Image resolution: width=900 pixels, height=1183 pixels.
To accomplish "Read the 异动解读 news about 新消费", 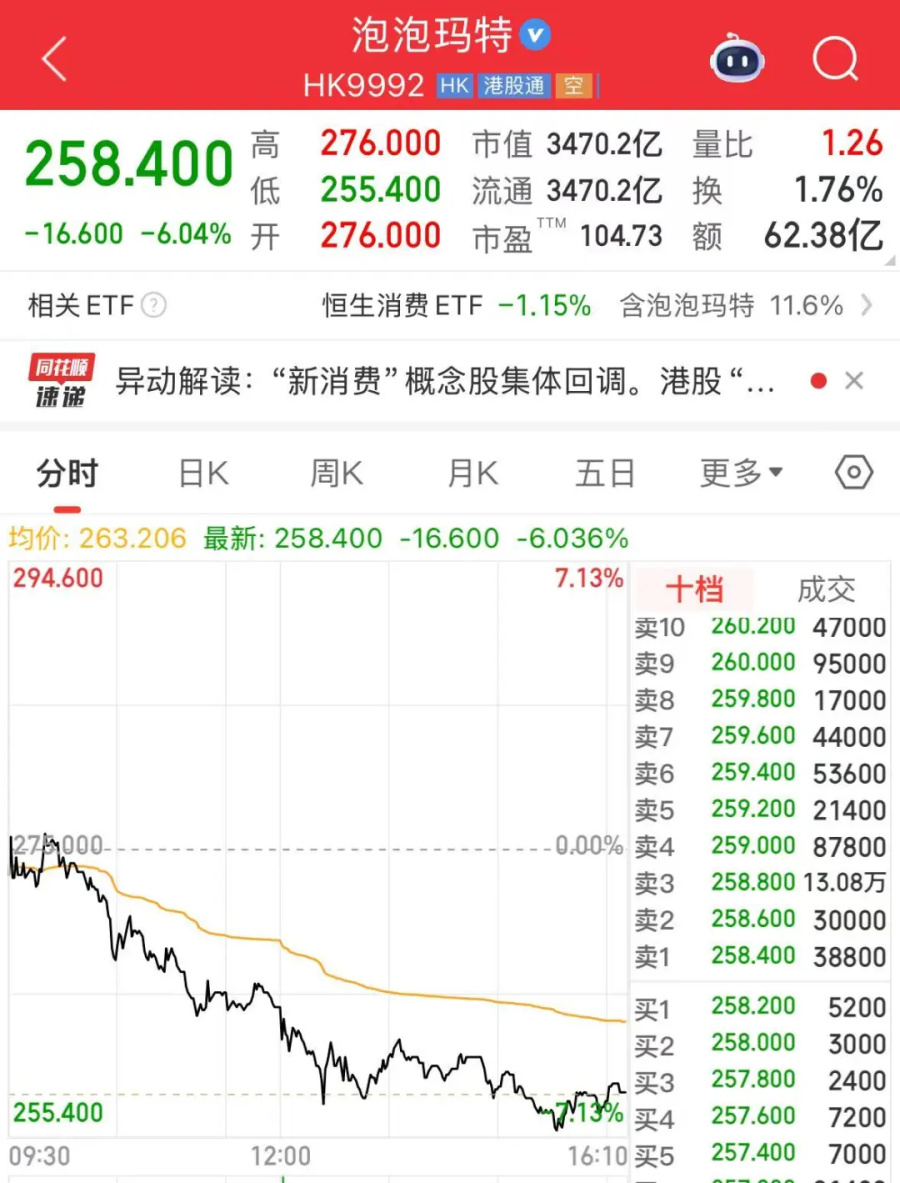I will [445, 381].
